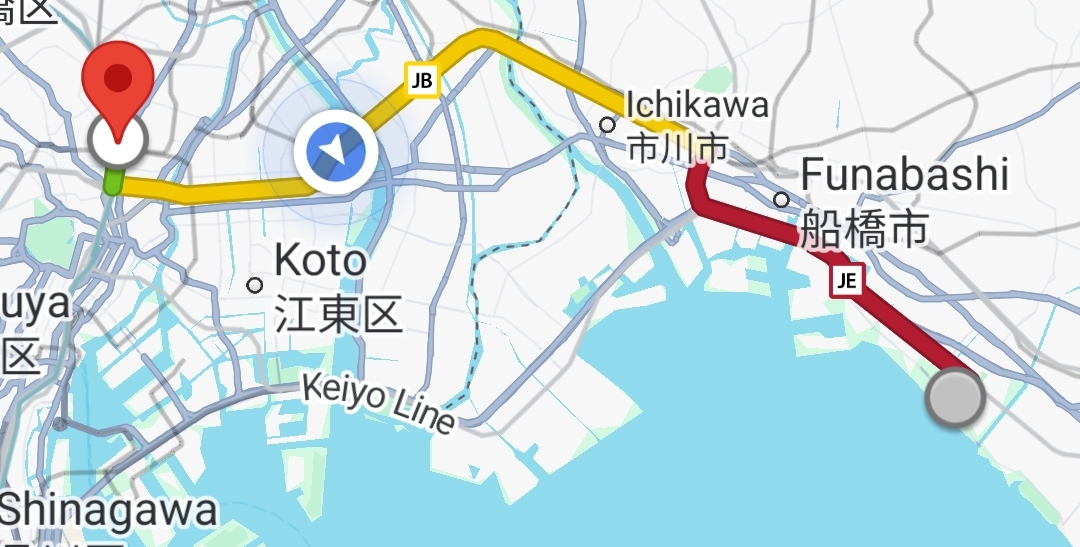1080x547 pixels.
Task: Open the Ichikawa city label
Action: click(x=697, y=126)
